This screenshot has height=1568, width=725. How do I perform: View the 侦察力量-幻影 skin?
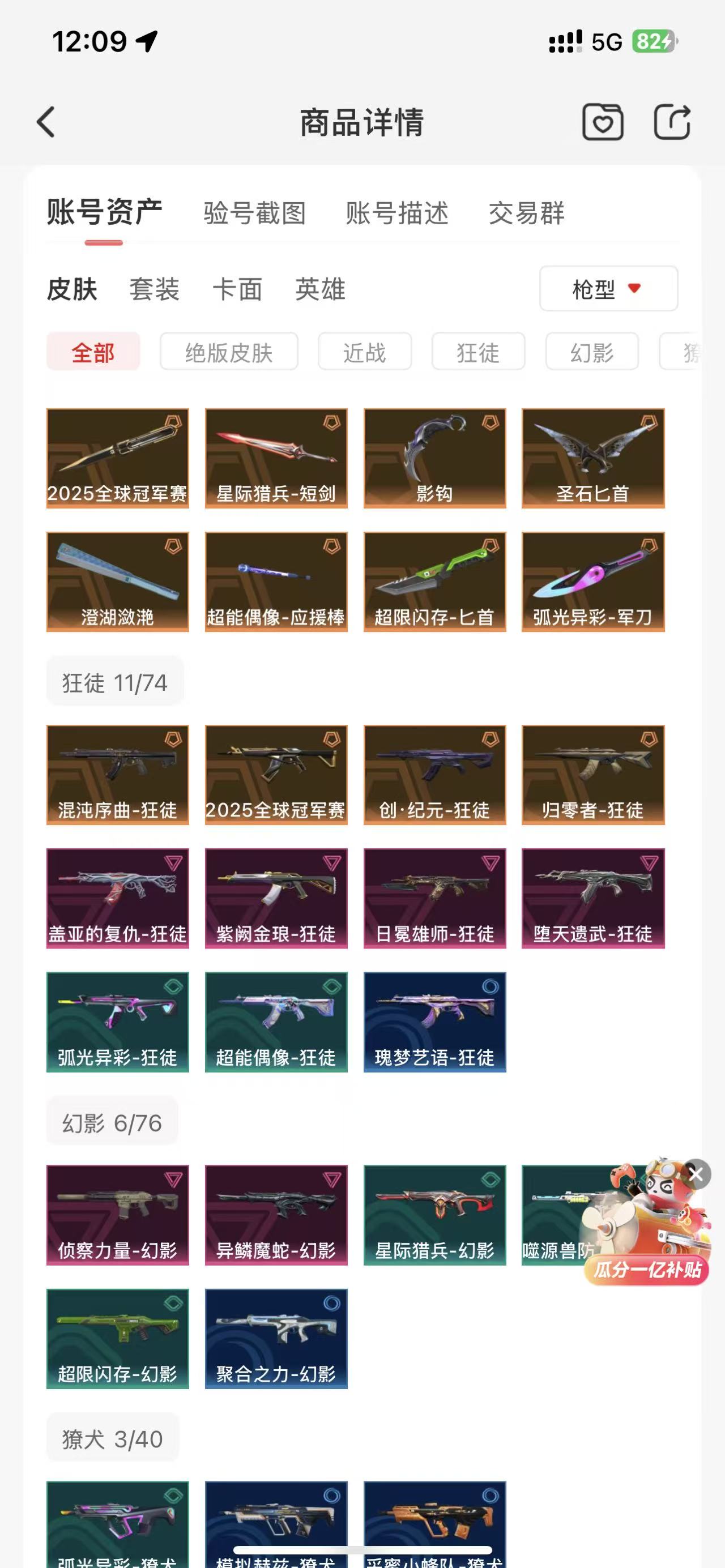pos(117,1215)
